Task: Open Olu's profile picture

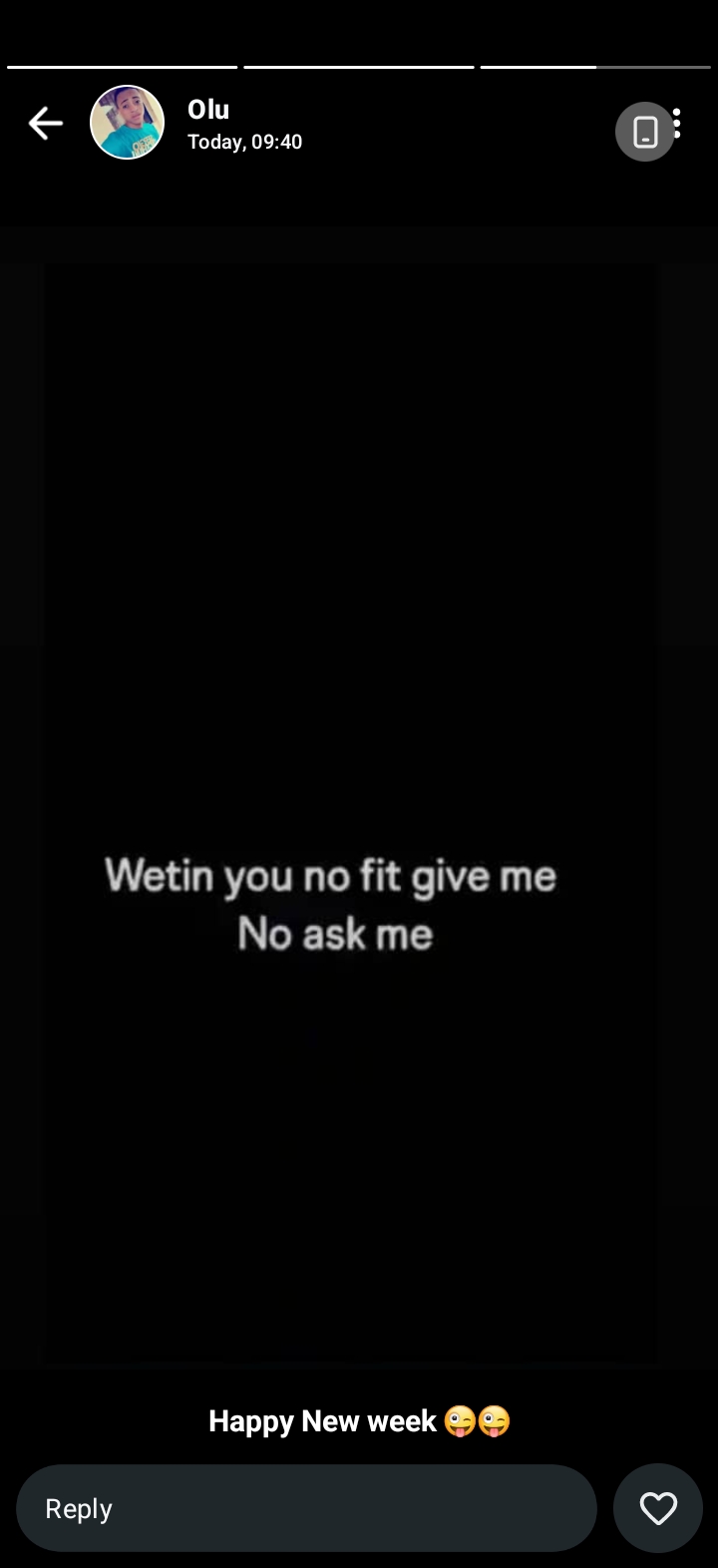Action: click(127, 123)
